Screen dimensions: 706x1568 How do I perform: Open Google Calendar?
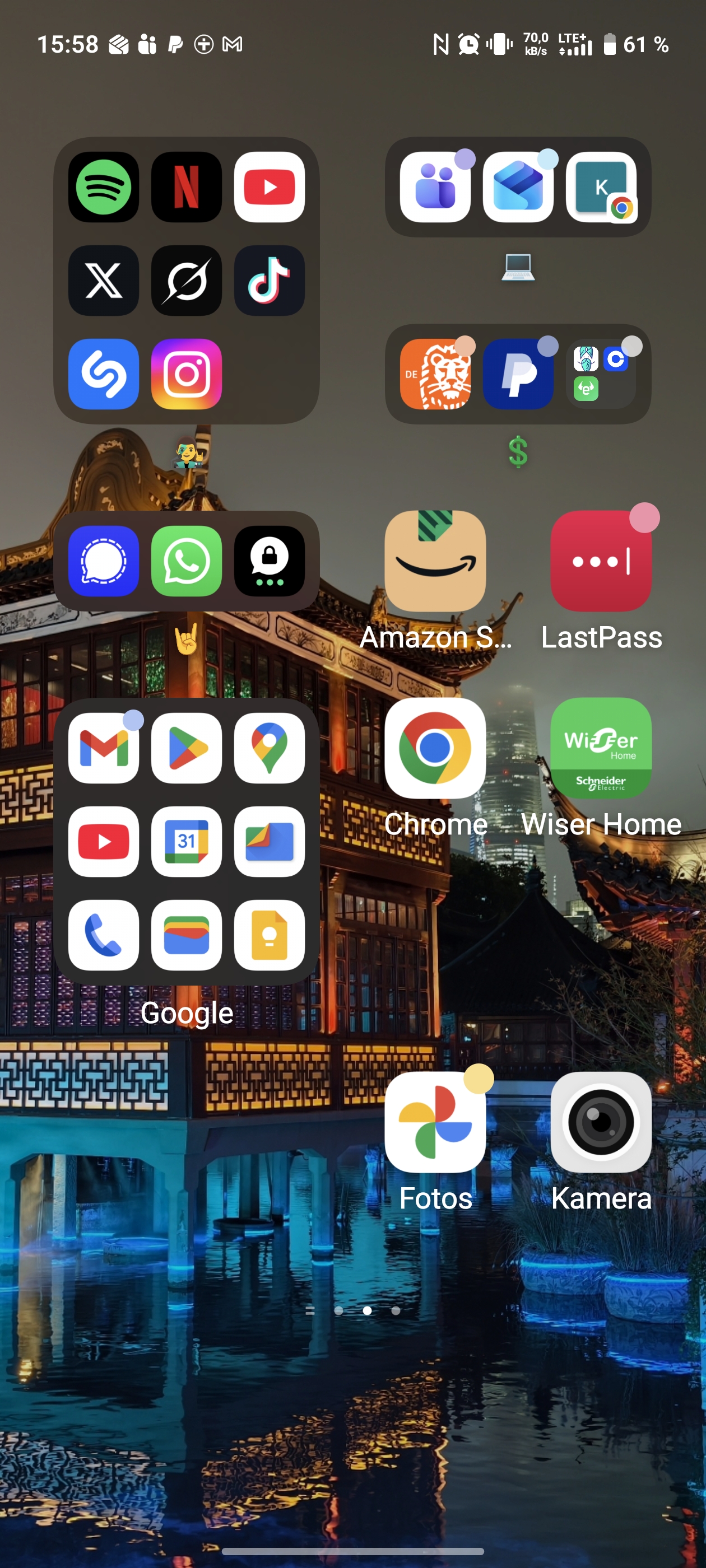(x=187, y=842)
